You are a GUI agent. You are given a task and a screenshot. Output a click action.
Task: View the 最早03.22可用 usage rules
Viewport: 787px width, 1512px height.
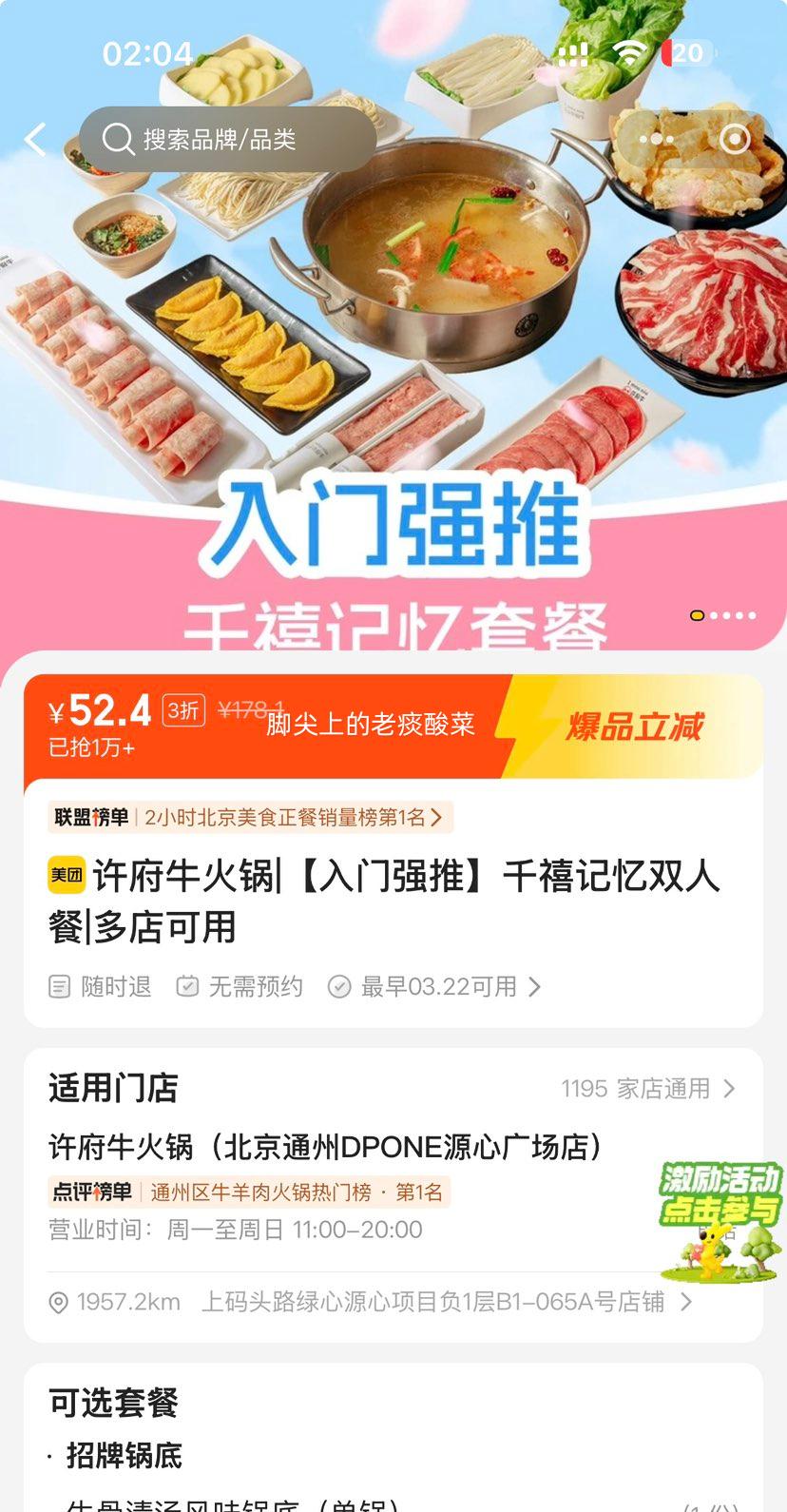(x=435, y=987)
